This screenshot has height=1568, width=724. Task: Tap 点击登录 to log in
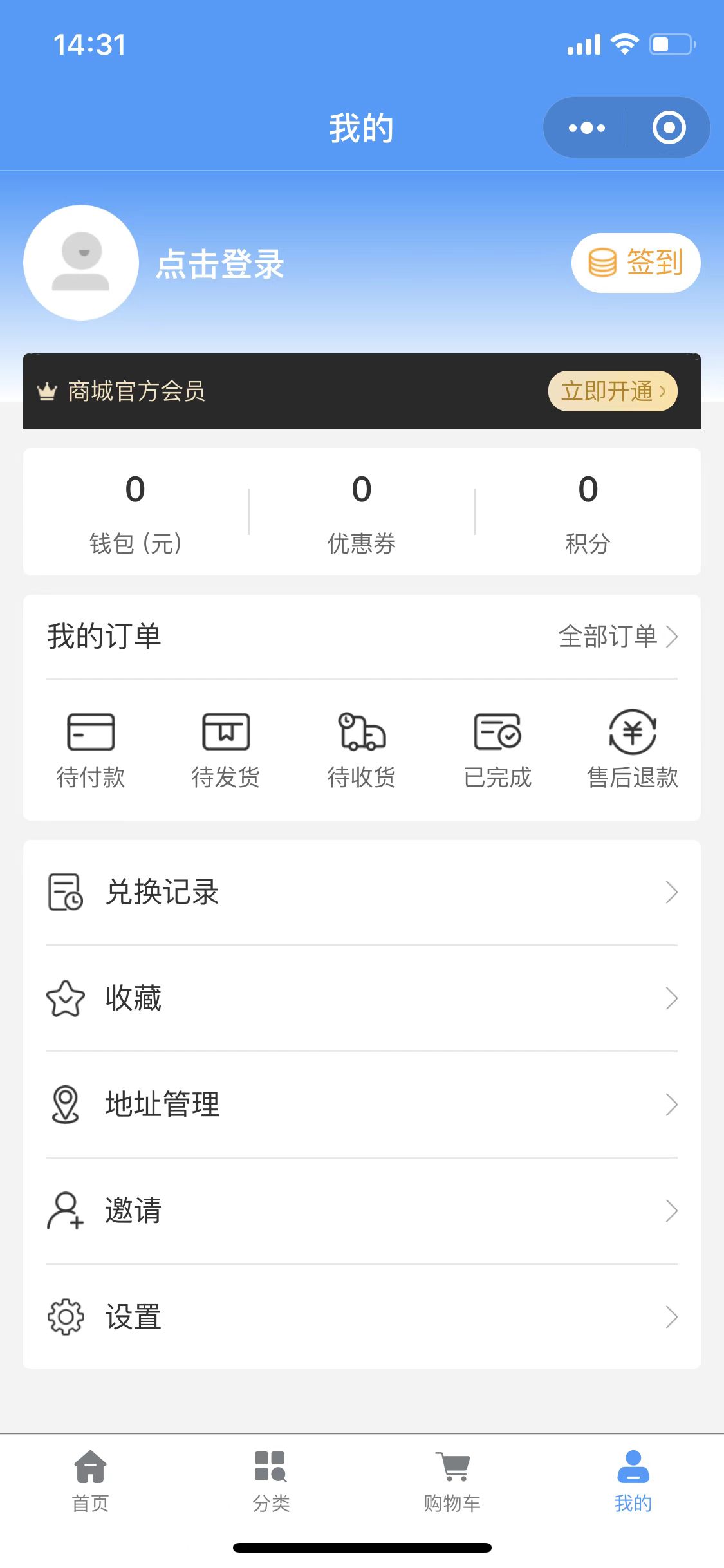tap(219, 264)
